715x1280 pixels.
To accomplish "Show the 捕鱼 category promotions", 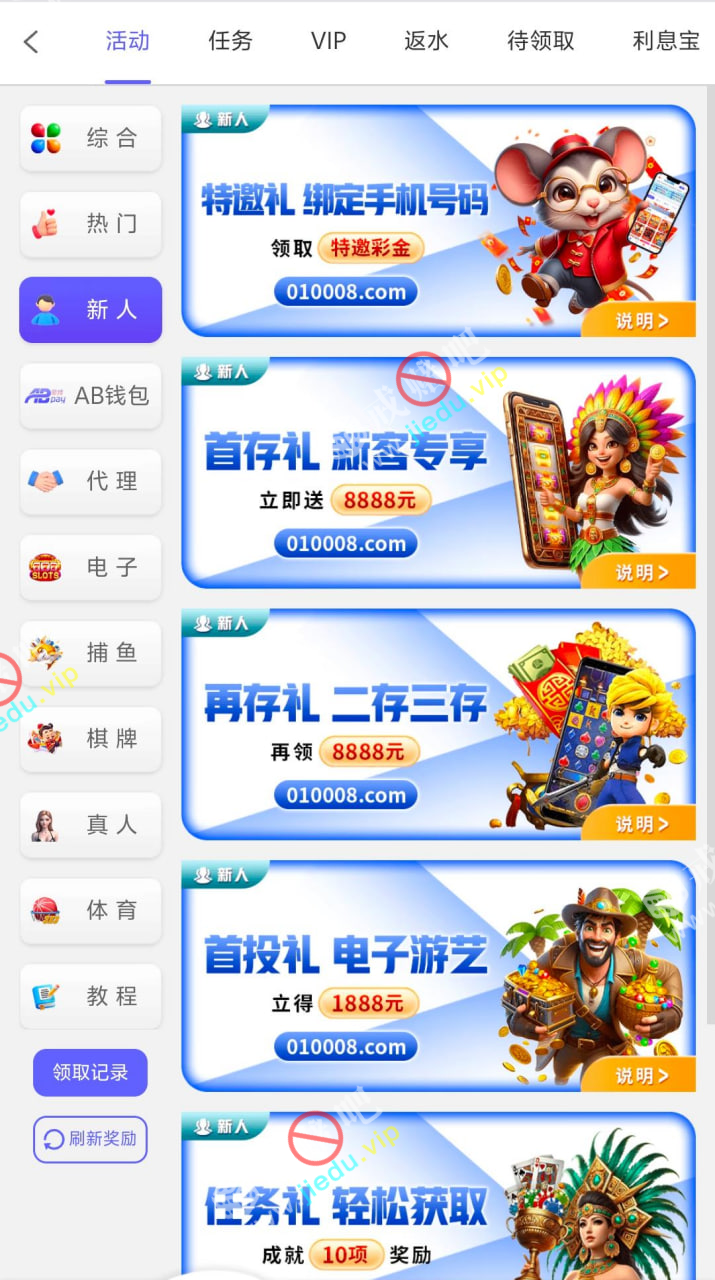I will (x=90, y=654).
